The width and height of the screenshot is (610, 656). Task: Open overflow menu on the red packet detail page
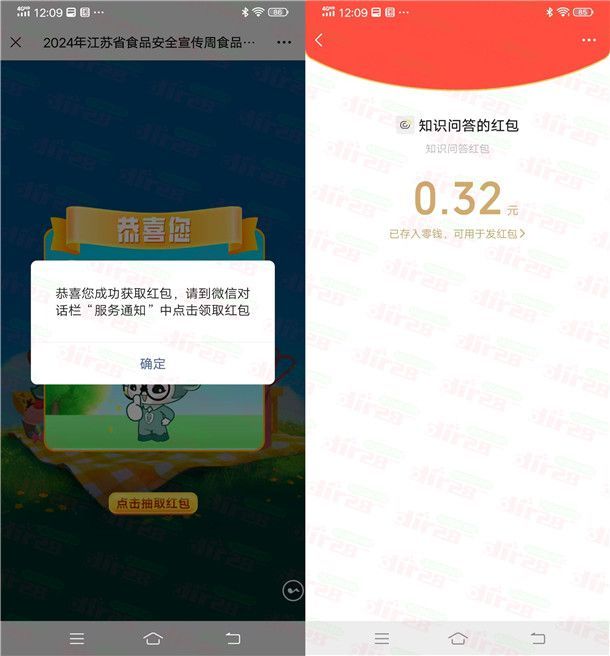pyautogui.click(x=588, y=40)
